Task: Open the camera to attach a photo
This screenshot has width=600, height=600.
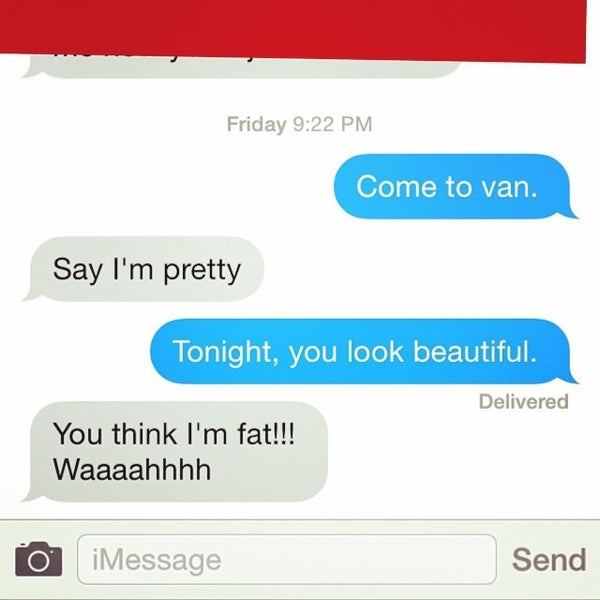Action: pos(38,559)
